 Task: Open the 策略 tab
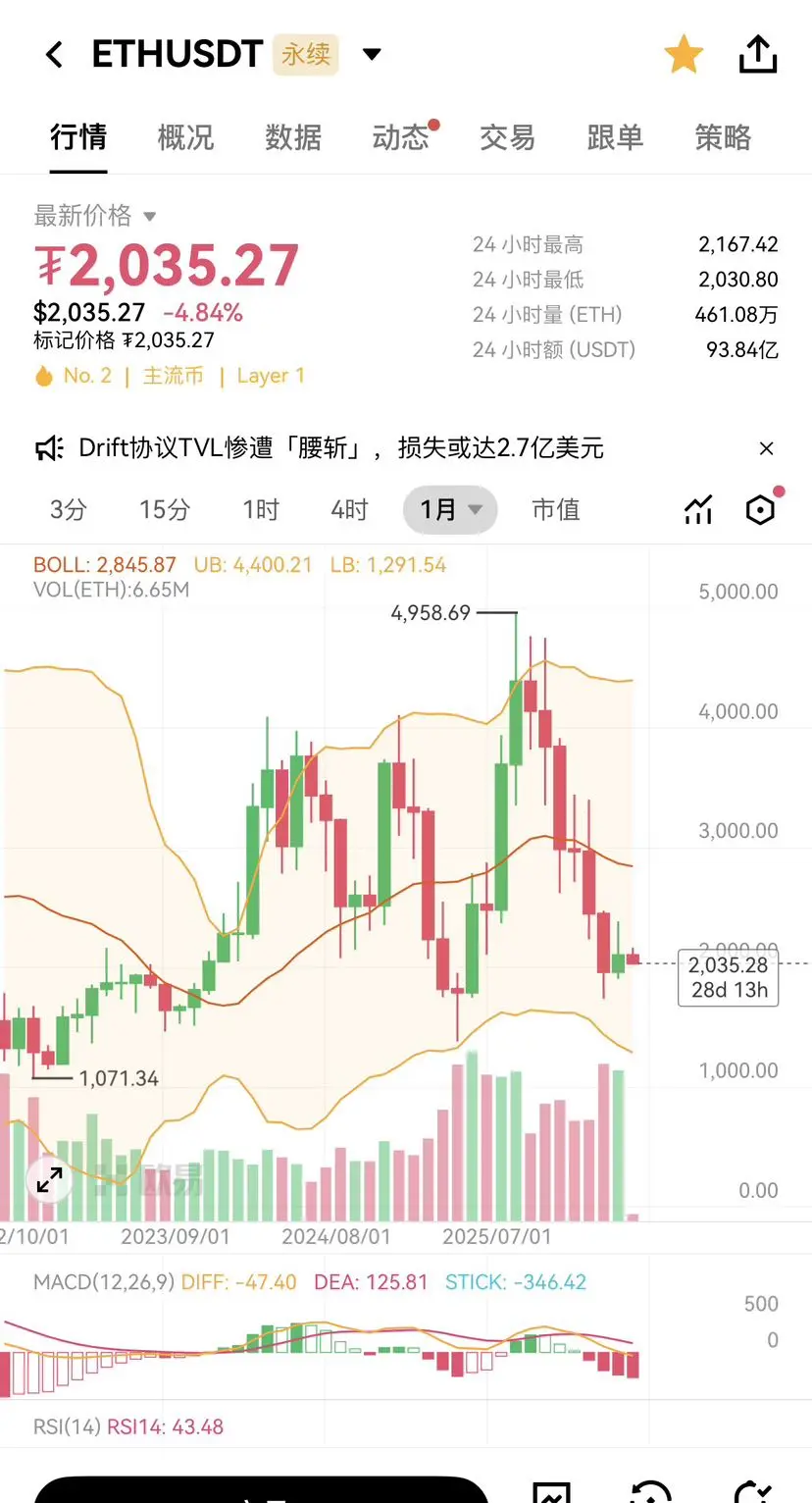(723, 137)
